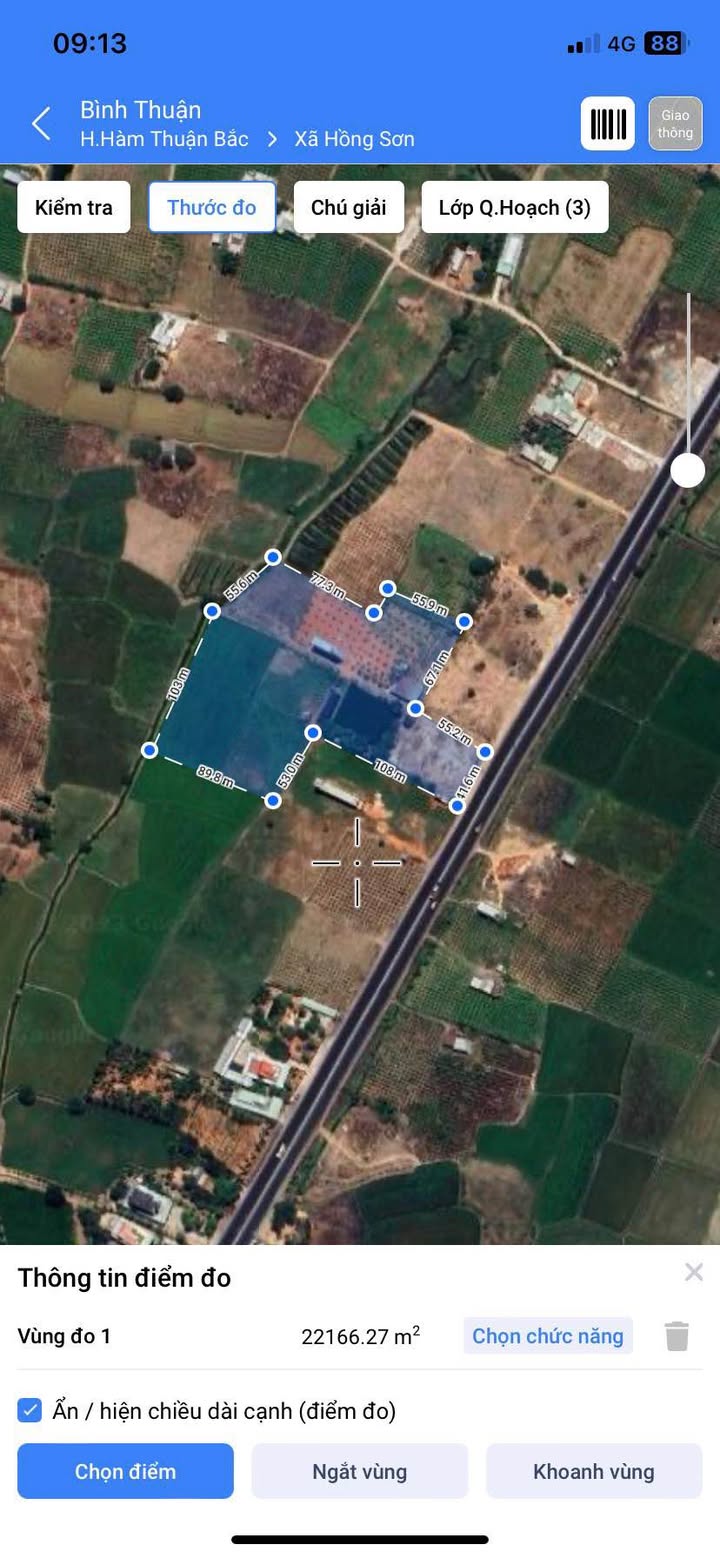Delete Vùng đo 1 with trash icon

click(x=677, y=1336)
